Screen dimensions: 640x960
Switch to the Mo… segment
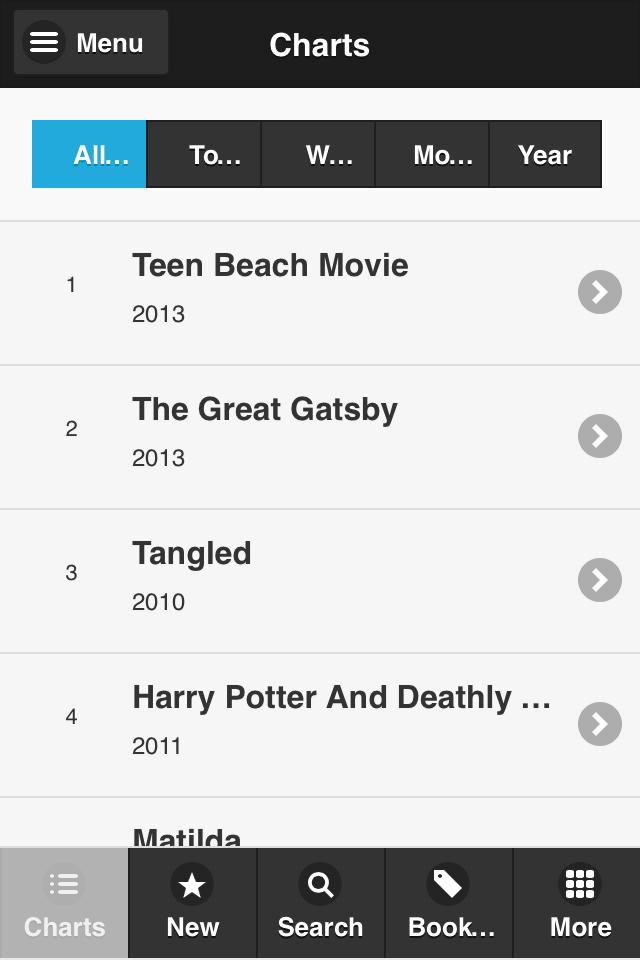point(433,155)
